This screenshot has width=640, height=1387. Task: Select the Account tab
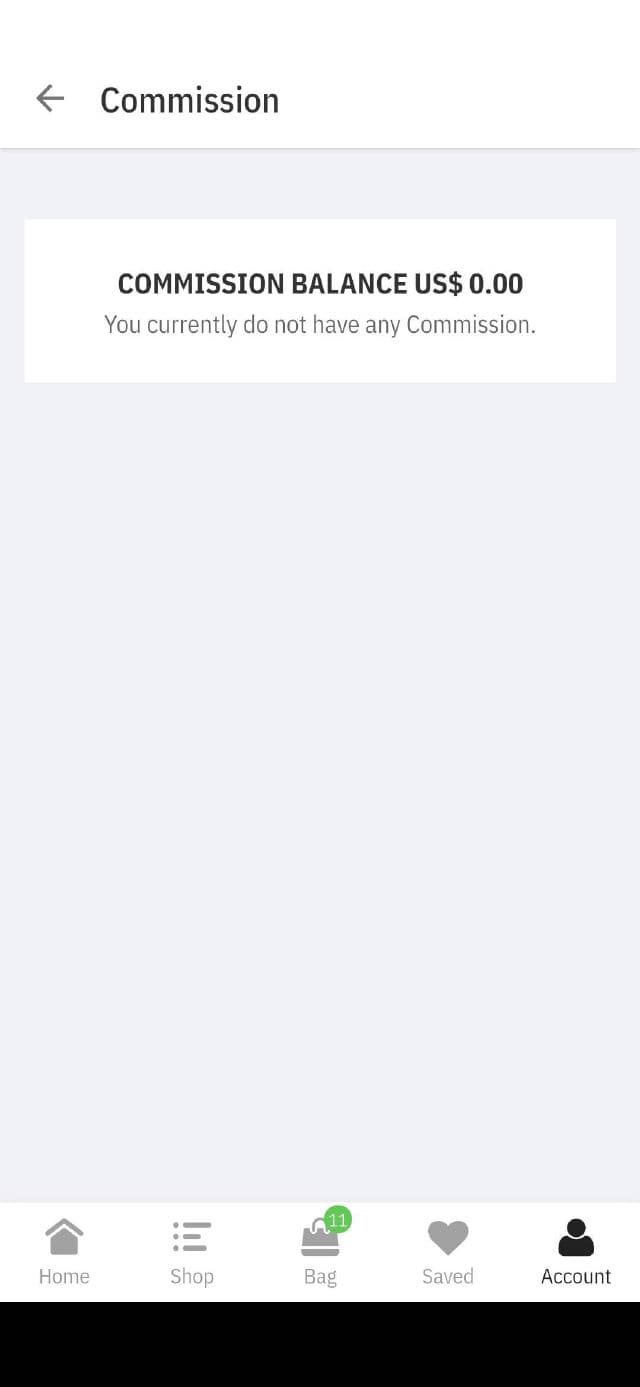[x=575, y=1250]
